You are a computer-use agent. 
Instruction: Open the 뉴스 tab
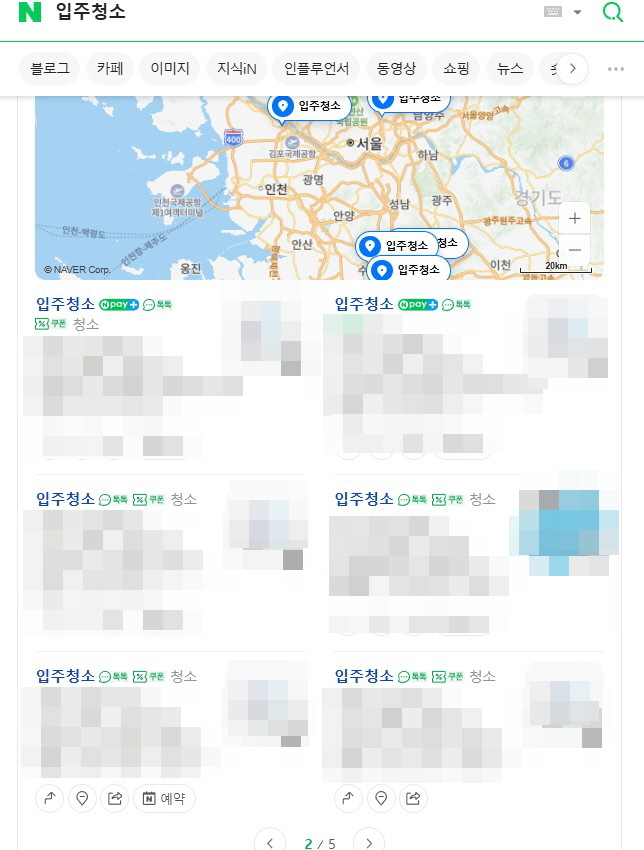510,69
